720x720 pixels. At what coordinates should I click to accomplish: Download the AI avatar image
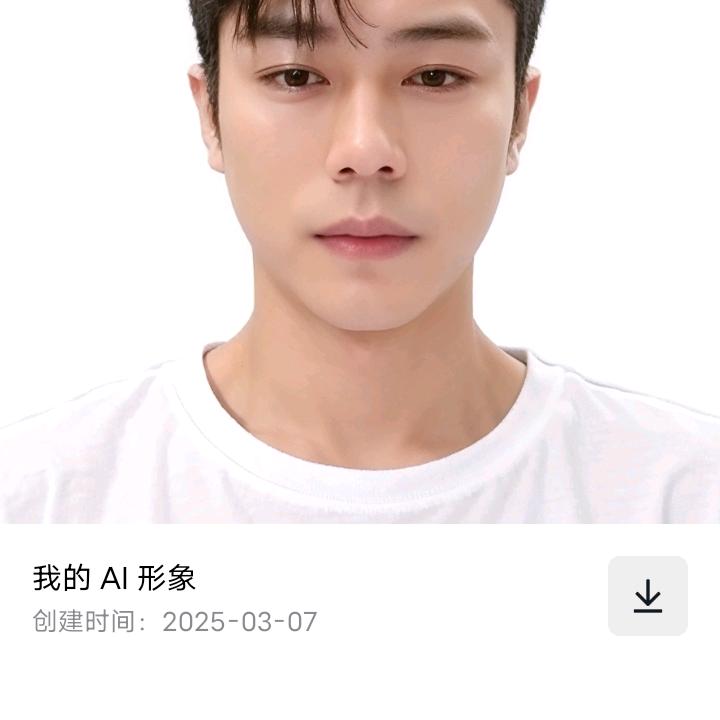647,596
